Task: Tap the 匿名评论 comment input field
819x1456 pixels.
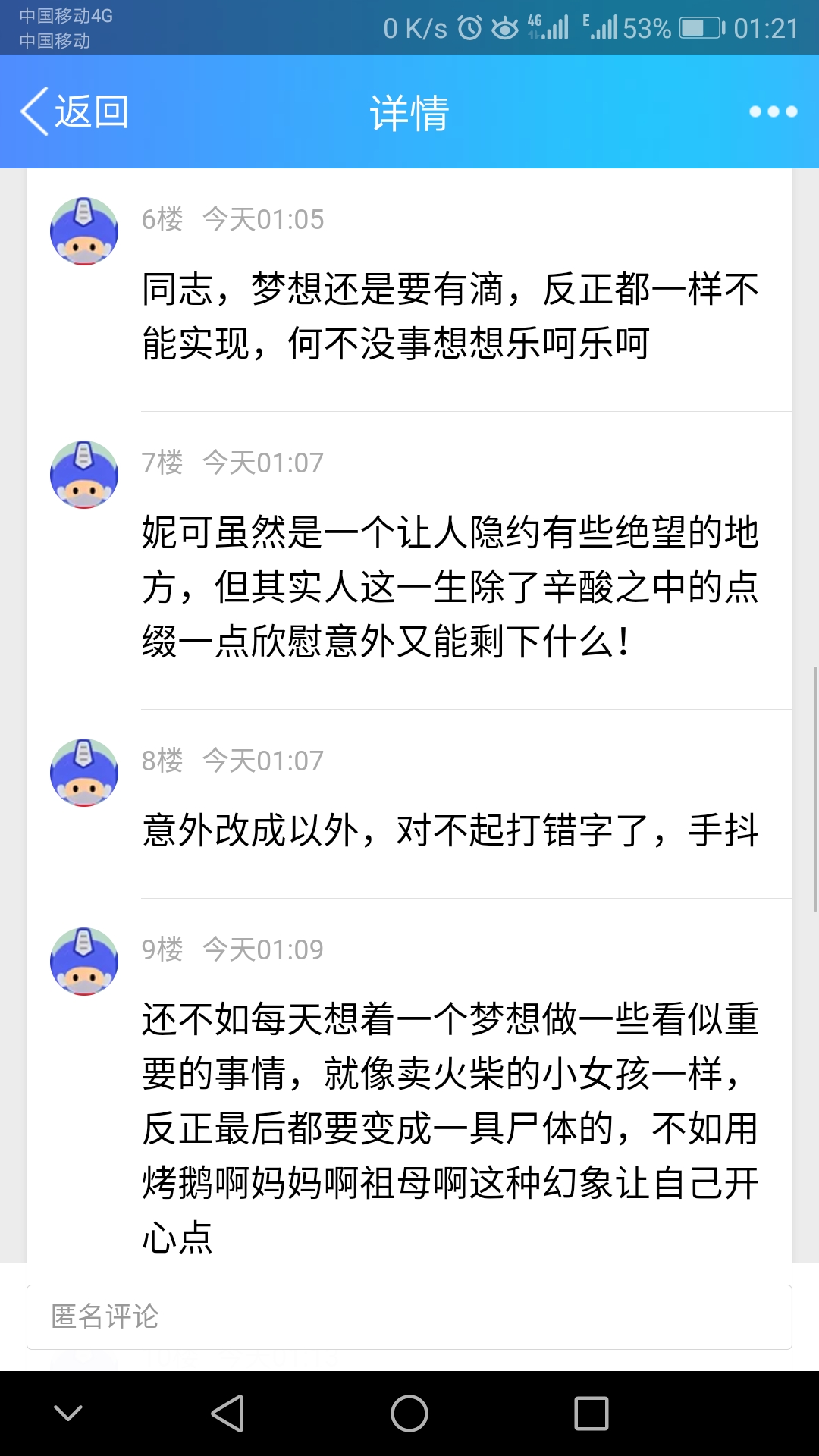Action: [409, 1316]
